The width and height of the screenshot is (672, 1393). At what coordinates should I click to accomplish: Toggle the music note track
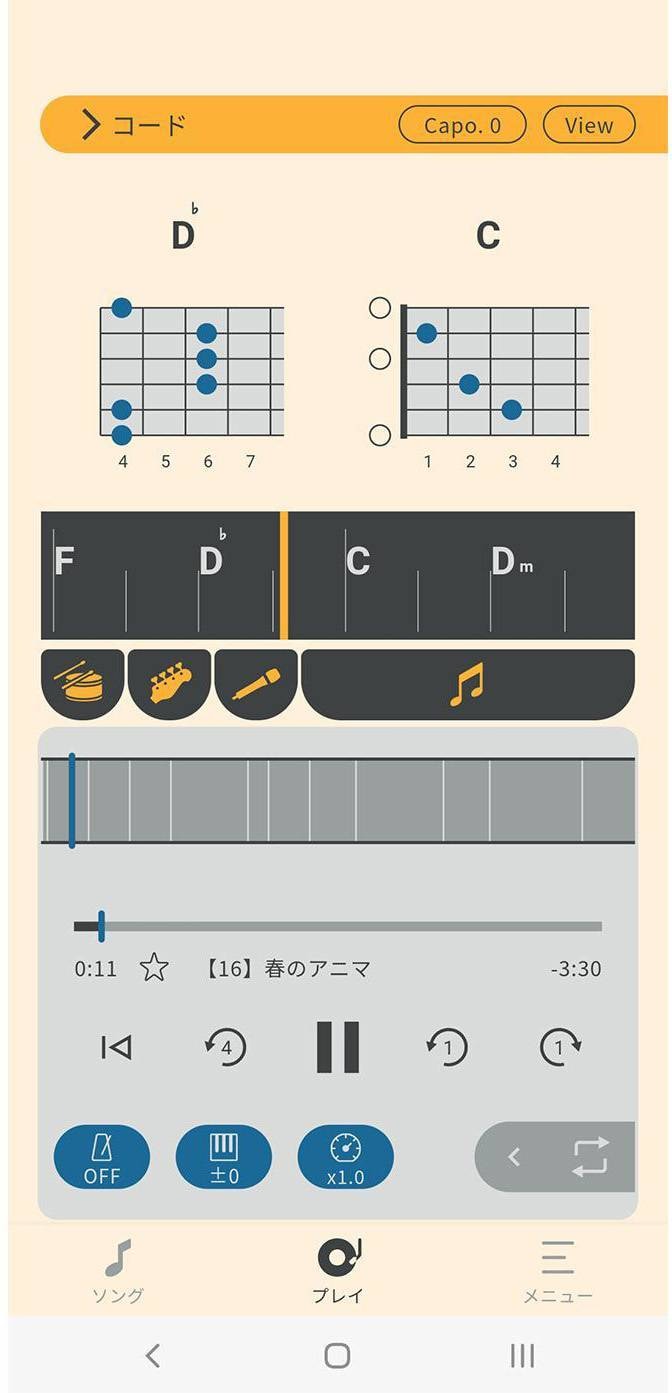[467, 684]
